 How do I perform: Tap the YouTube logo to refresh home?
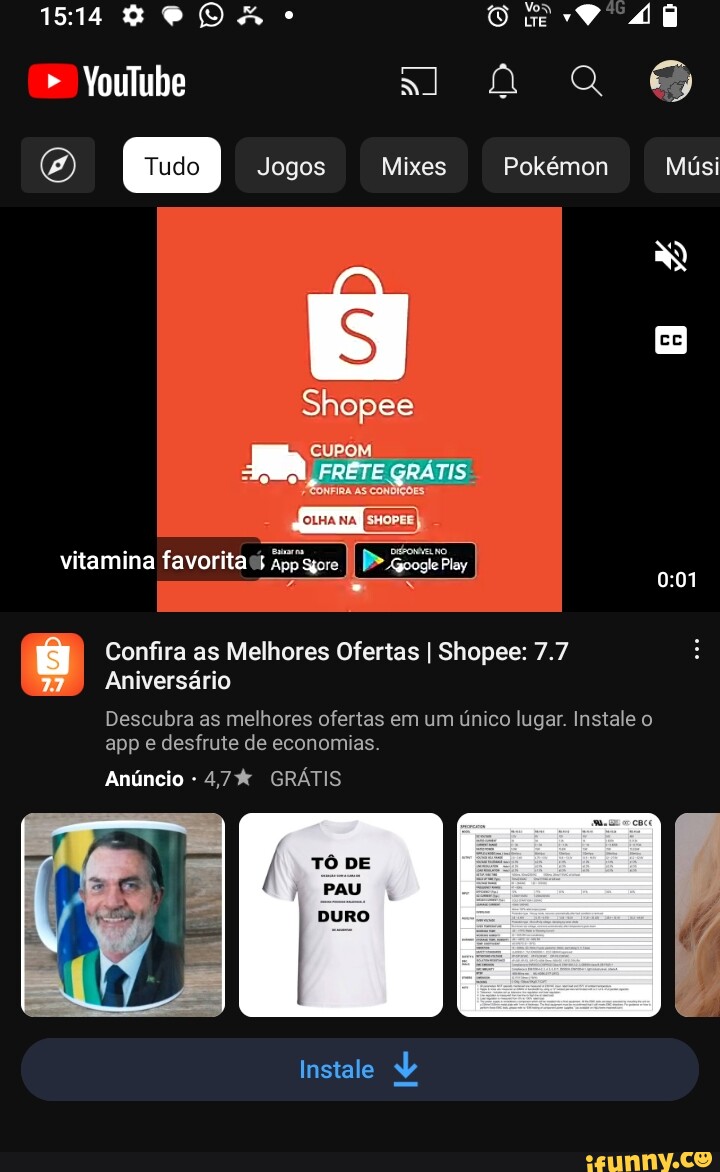pyautogui.click(x=107, y=81)
